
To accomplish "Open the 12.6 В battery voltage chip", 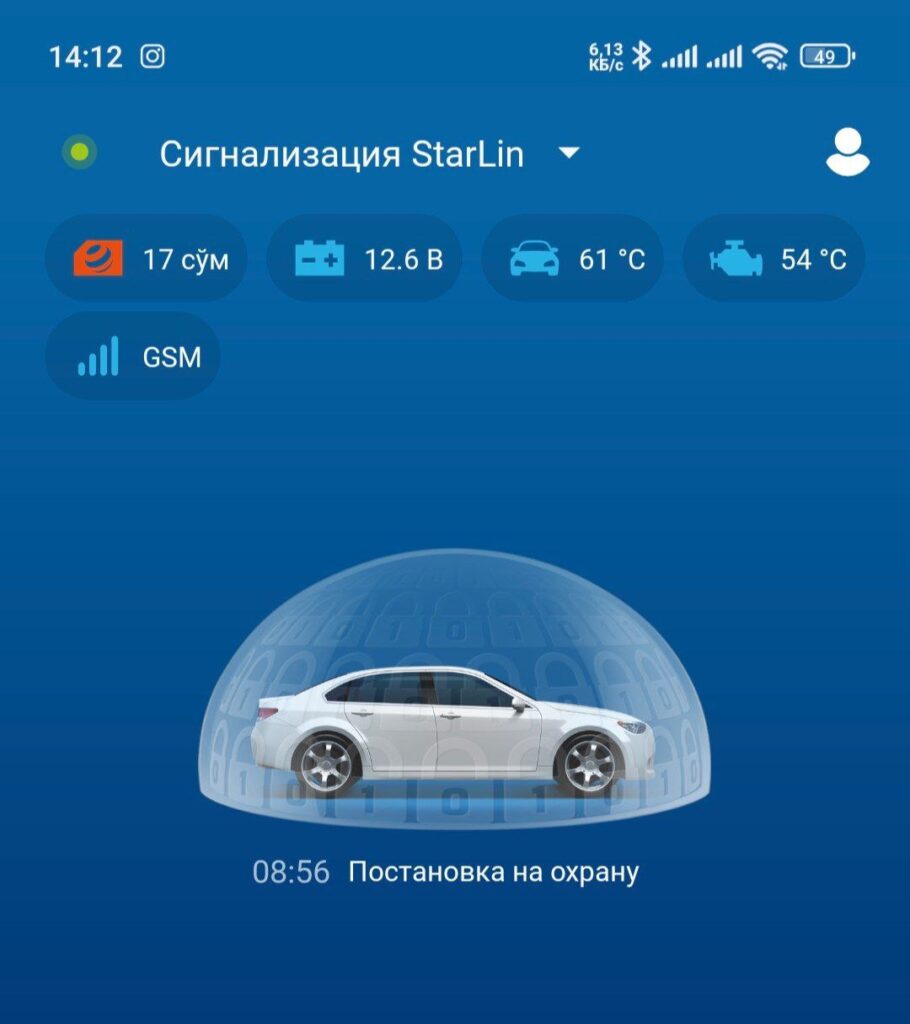I will 368,260.
